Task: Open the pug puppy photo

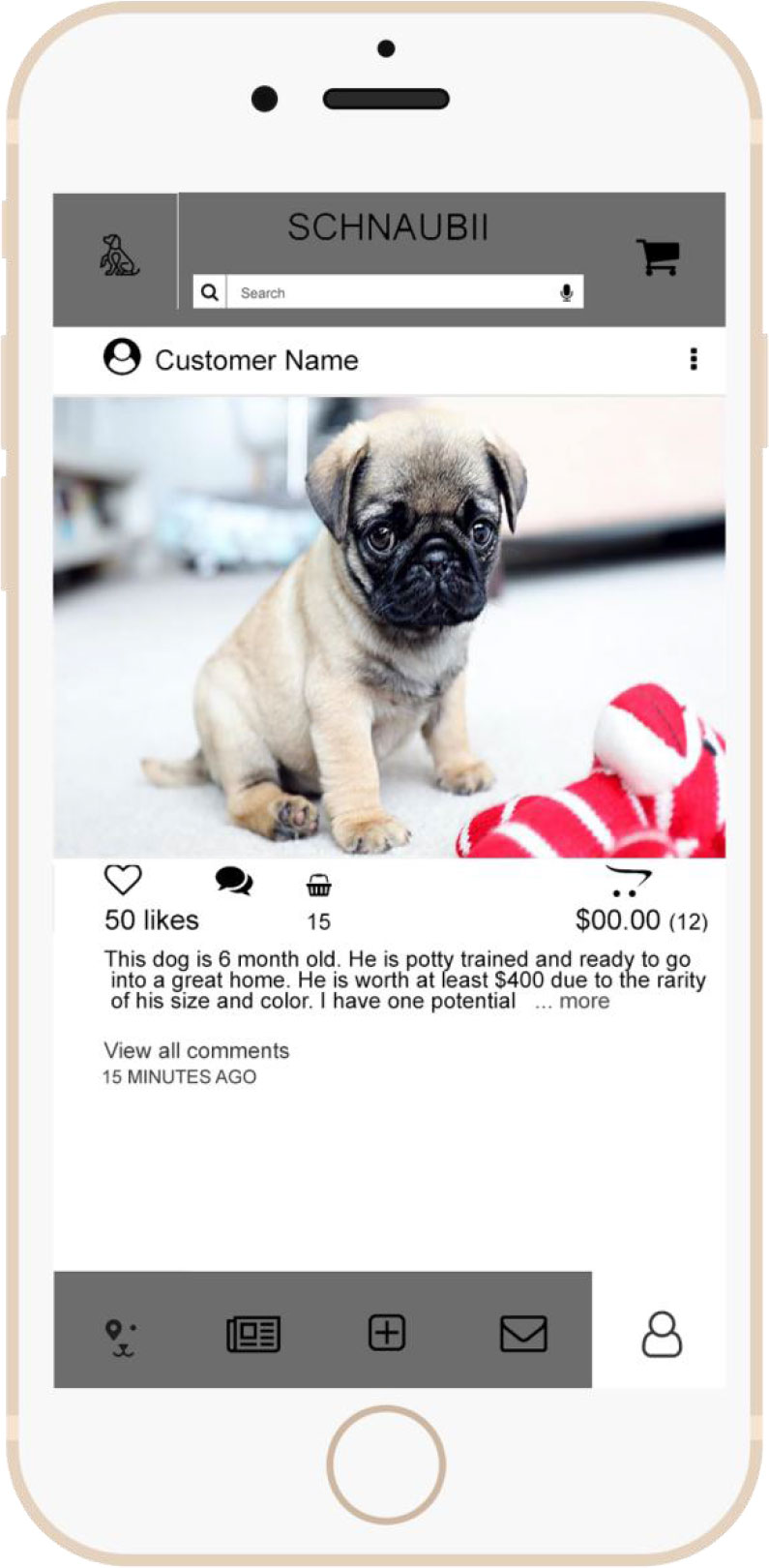Action: (x=389, y=627)
